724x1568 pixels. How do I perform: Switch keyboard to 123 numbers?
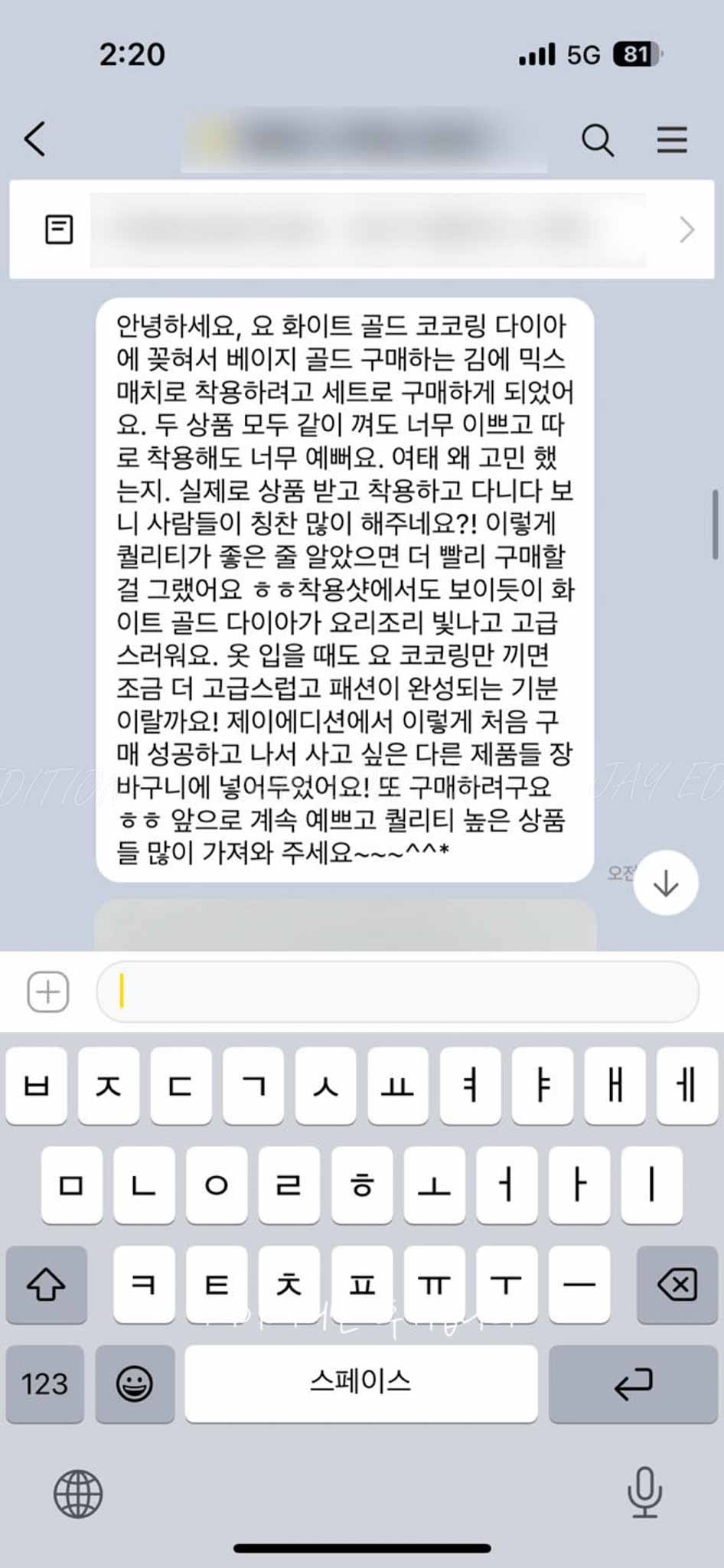(x=44, y=1384)
